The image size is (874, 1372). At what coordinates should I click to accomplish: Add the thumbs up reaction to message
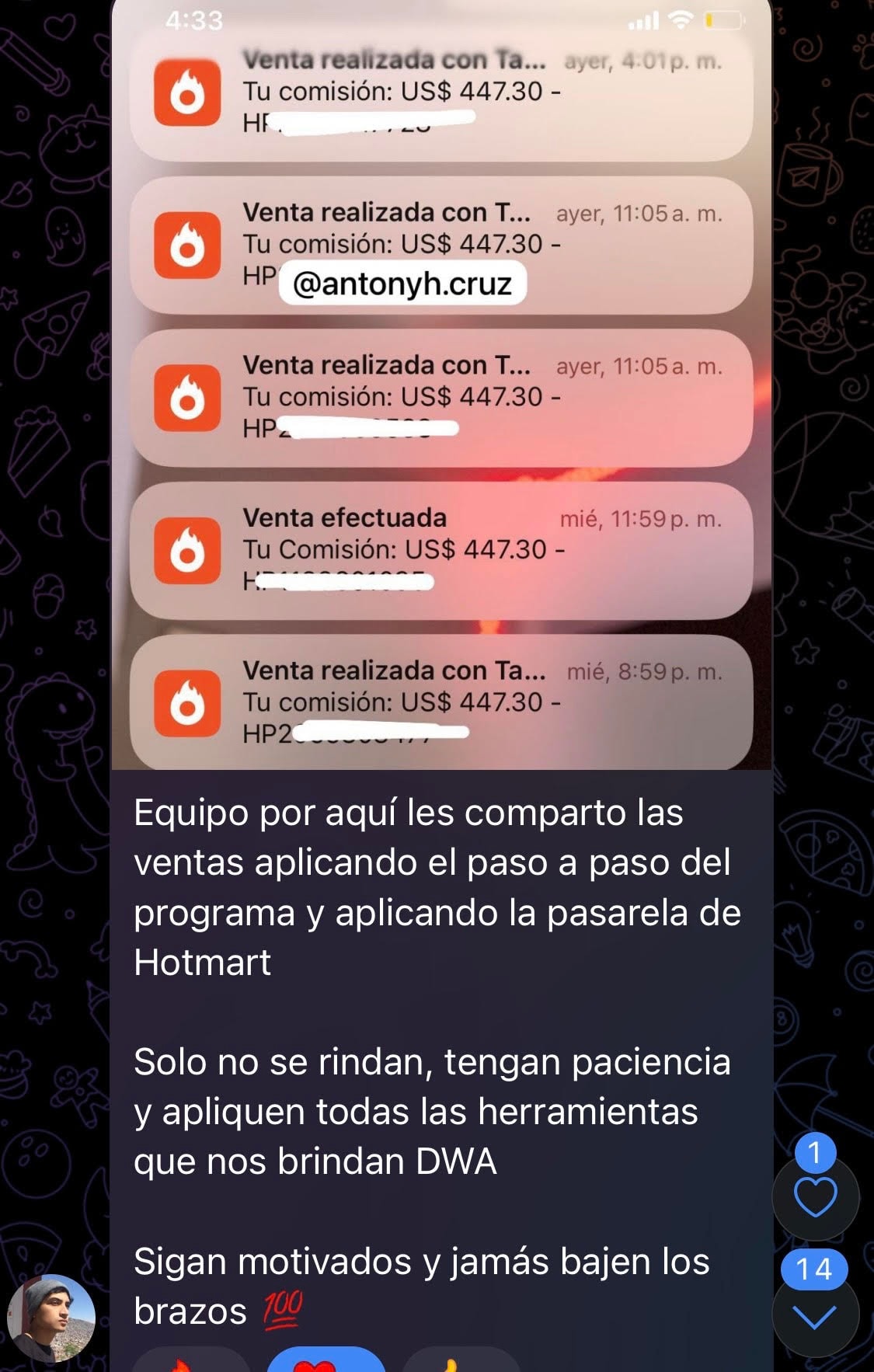pos(460,1362)
